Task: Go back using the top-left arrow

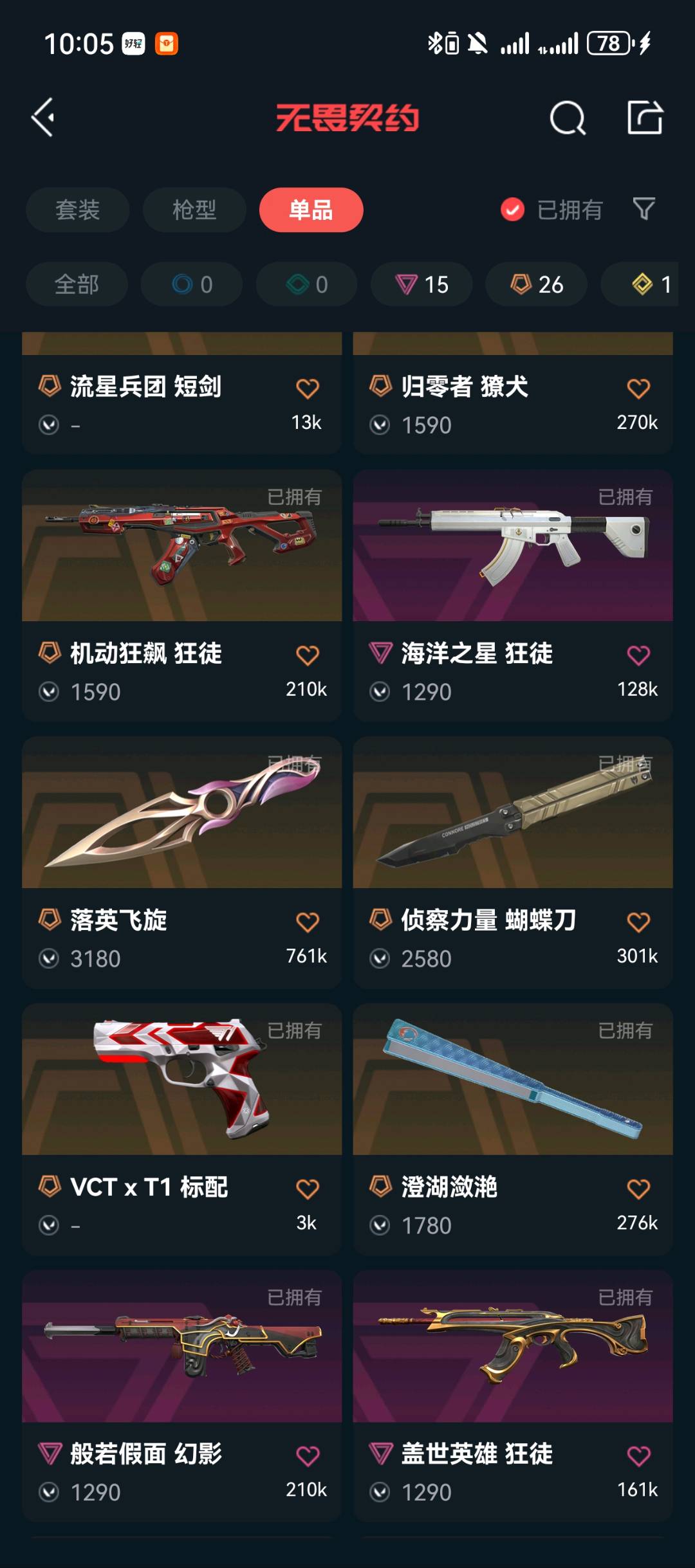Action: (x=43, y=118)
